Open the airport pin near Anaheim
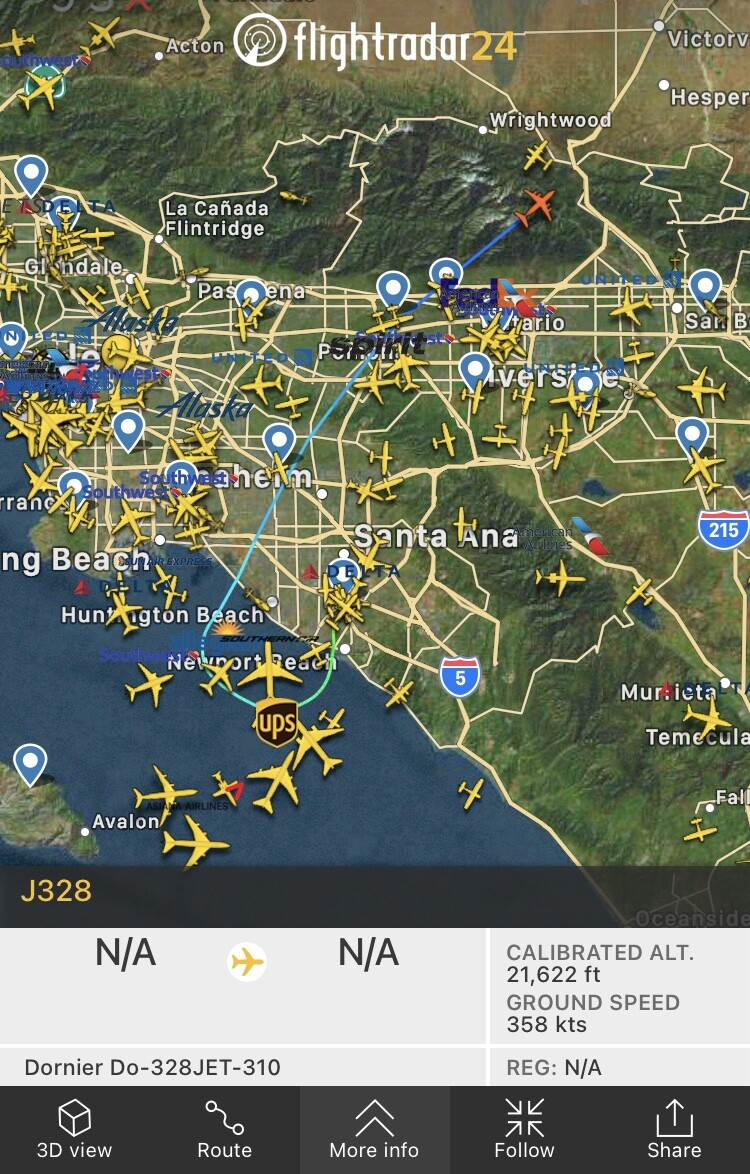Image resolution: width=750 pixels, height=1174 pixels. (279, 441)
